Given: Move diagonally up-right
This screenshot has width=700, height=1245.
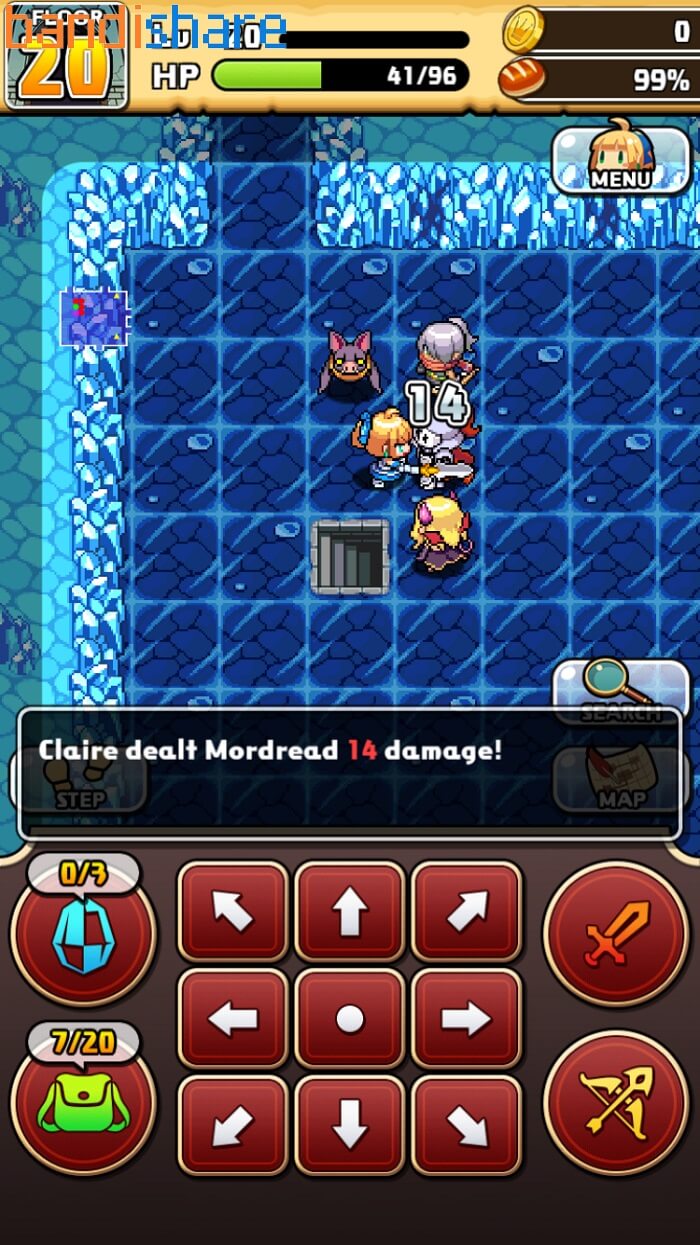Looking at the screenshot, I should (466, 912).
